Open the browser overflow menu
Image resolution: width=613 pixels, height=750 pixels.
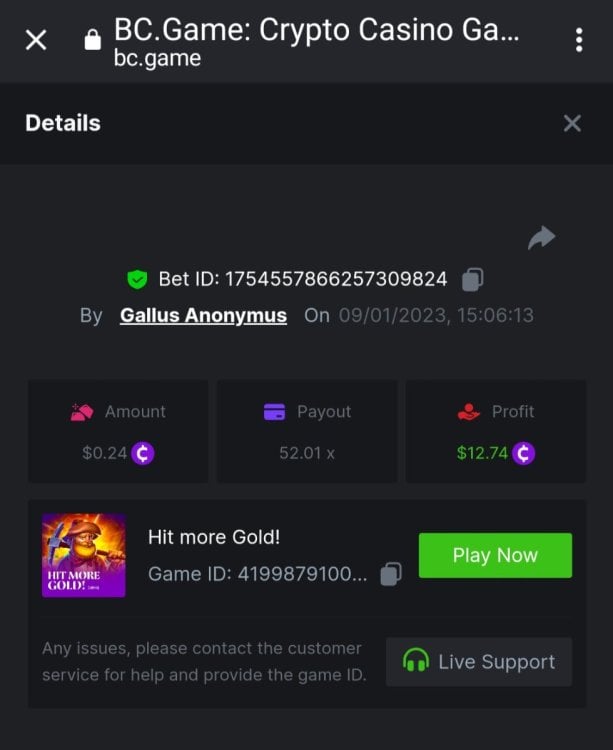pos(578,40)
